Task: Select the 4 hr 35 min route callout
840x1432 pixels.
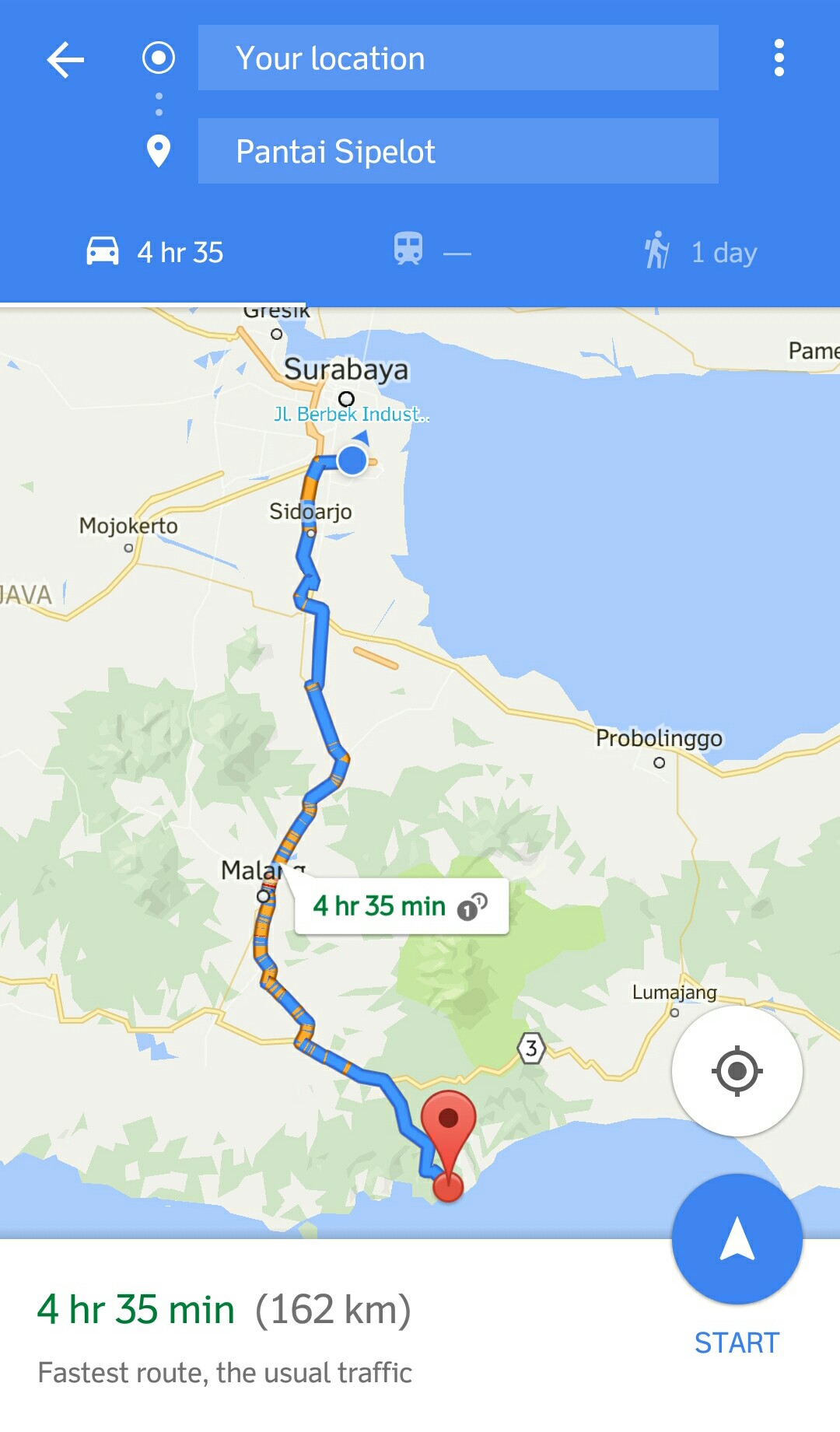Action: [x=401, y=906]
